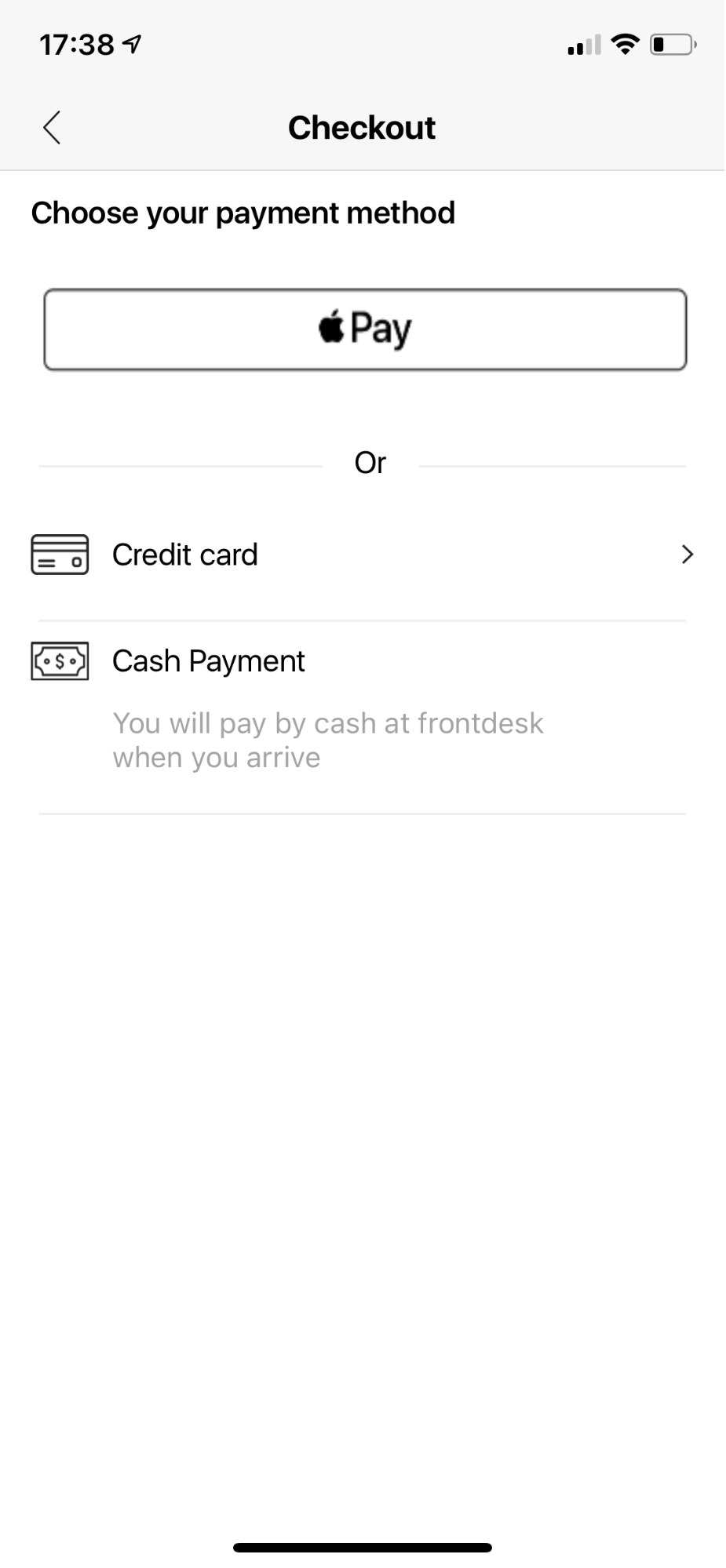Pay with the Apple Pay button
The height and width of the screenshot is (1568, 726).
(x=365, y=329)
